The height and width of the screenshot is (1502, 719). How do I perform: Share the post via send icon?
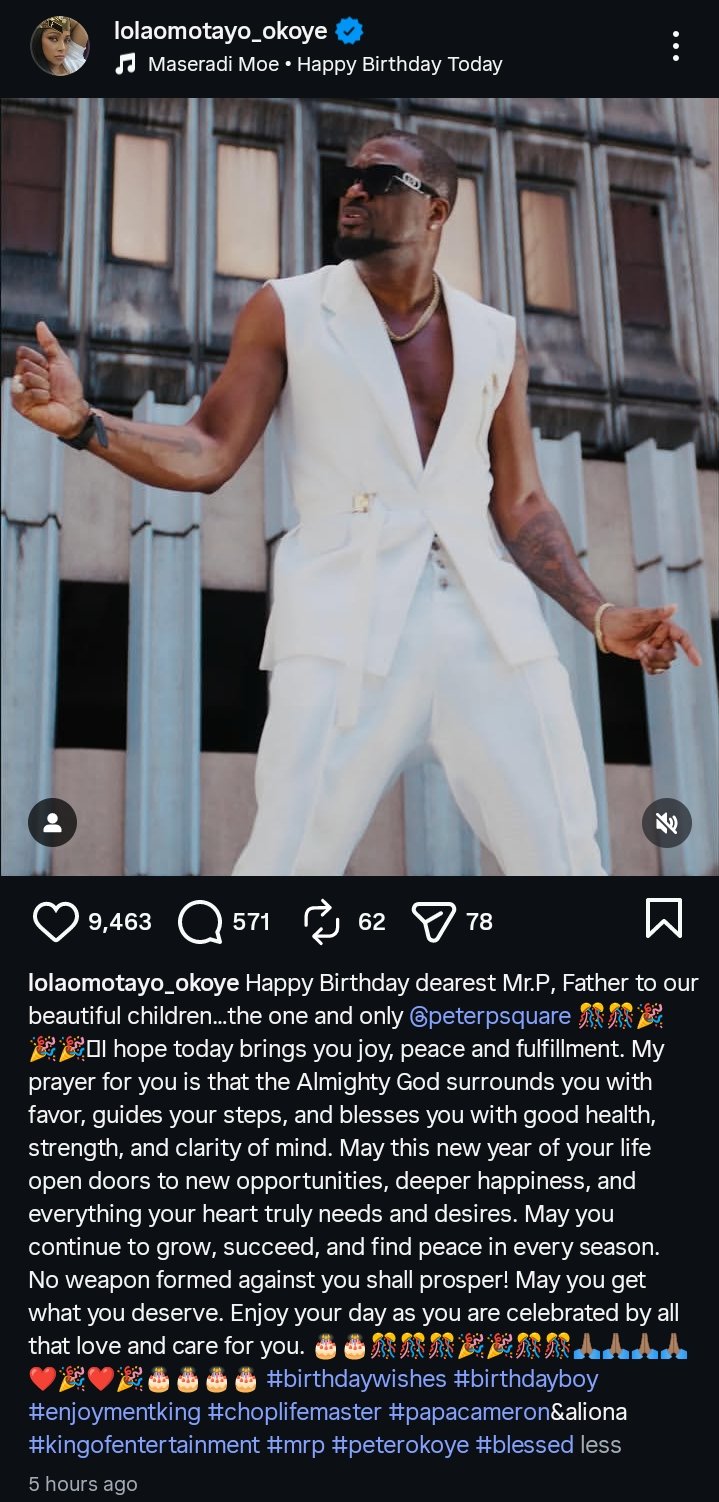point(434,921)
